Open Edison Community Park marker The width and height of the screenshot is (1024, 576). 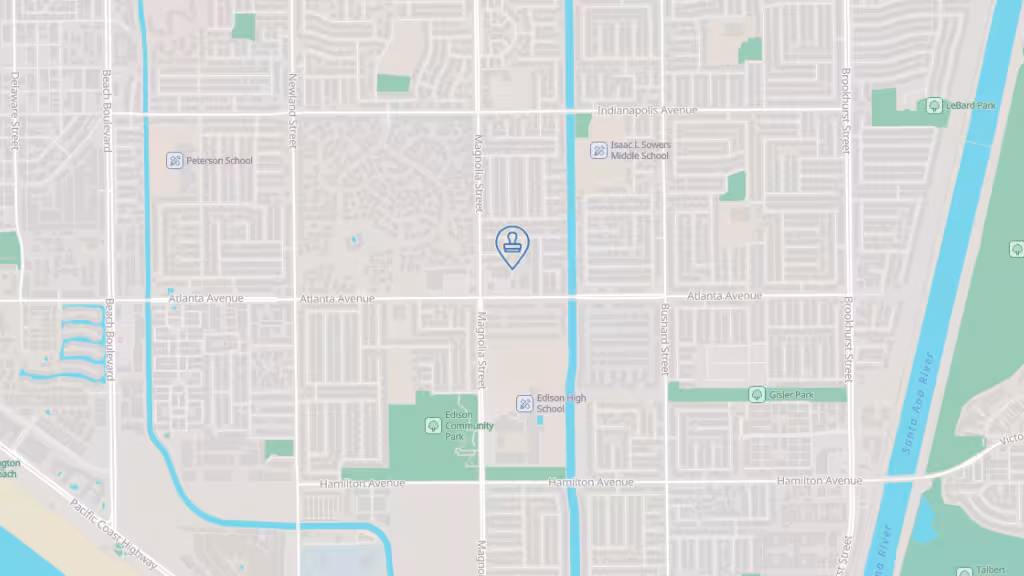pos(433,426)
